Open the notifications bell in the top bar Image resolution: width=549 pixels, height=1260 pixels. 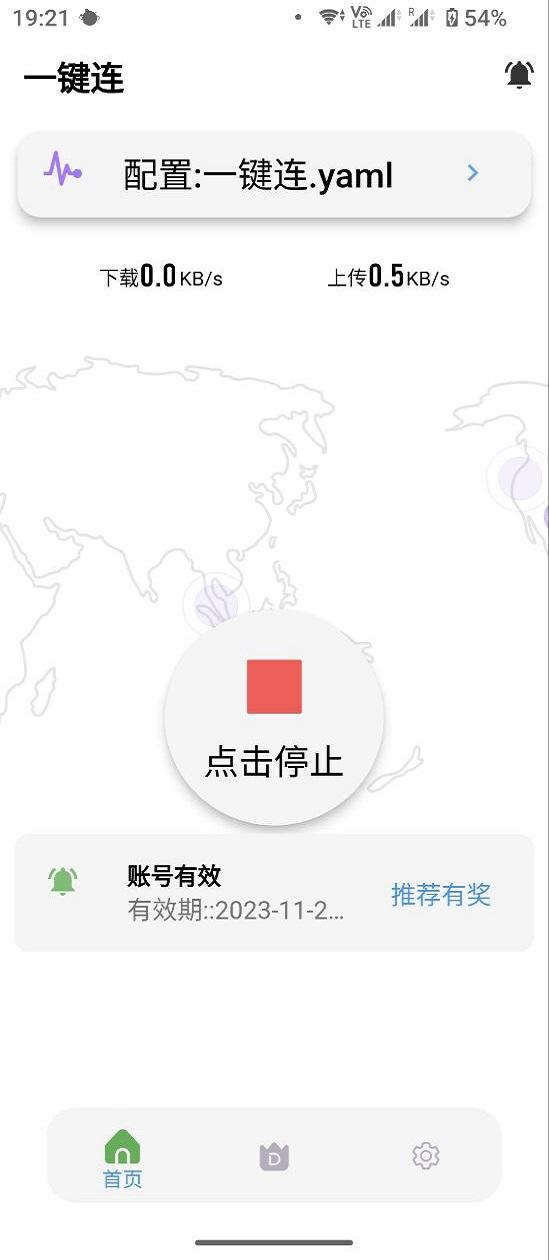pos(519,75)
